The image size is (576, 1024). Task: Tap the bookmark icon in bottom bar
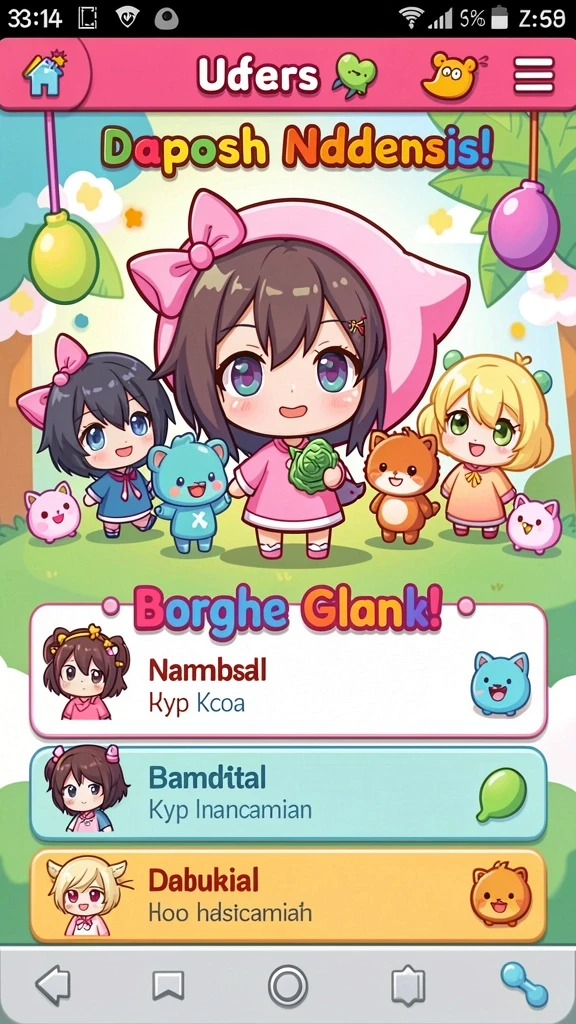point(168,985)
